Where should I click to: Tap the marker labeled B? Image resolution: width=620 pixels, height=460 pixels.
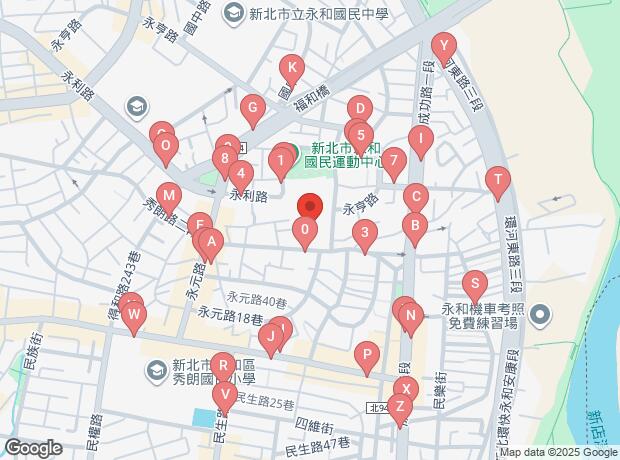point(414,226)
